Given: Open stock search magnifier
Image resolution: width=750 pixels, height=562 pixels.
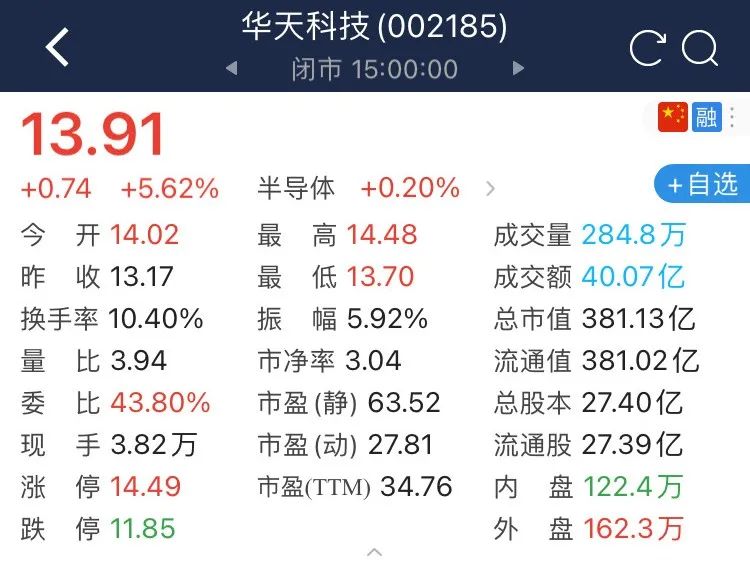Looking at the screenshot, I should click(x=700, y=47).
